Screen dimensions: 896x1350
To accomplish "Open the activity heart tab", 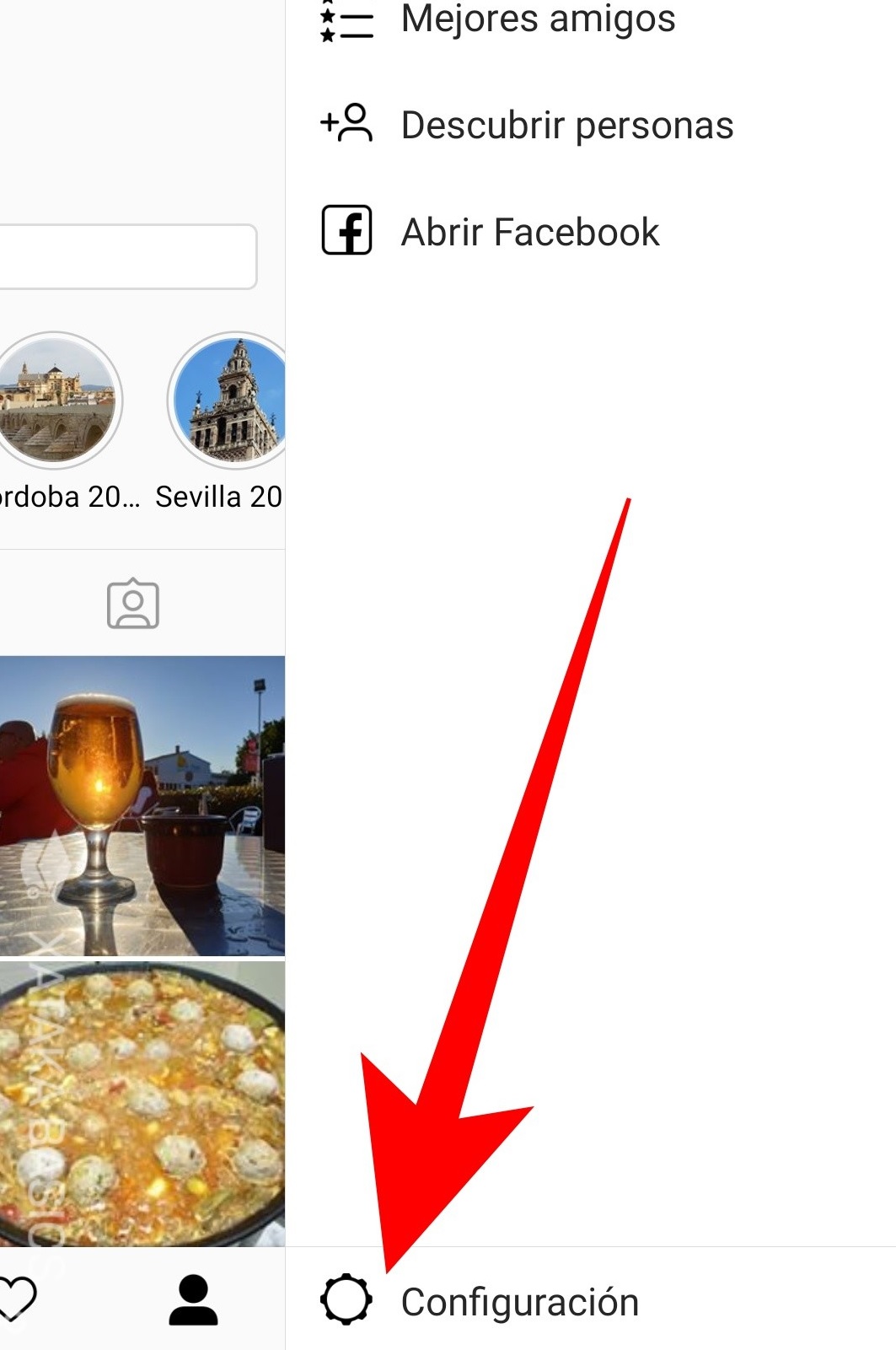I will tap(17, 1299).
